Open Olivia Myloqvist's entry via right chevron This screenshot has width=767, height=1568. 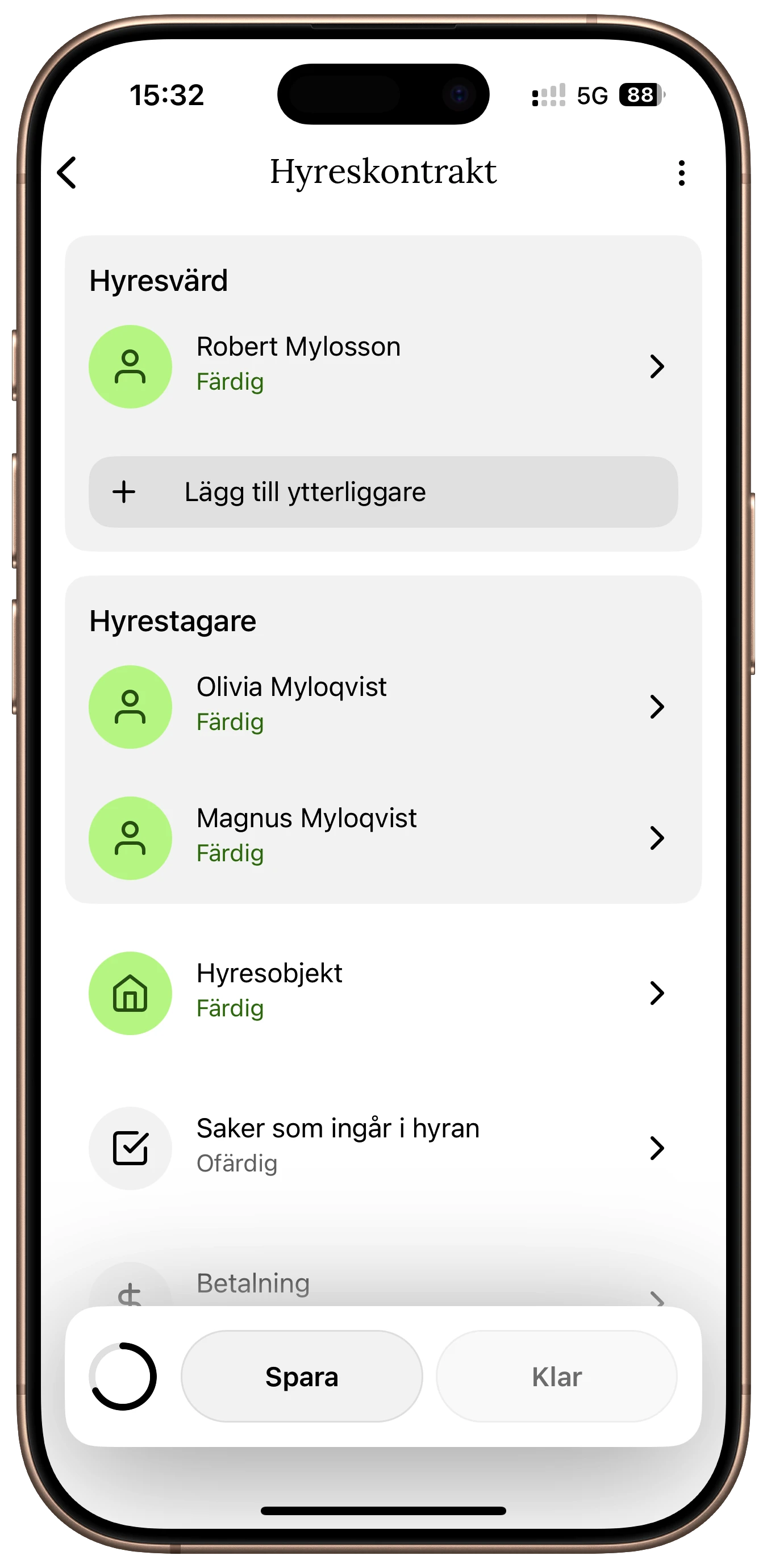click(x=657, y=707)
